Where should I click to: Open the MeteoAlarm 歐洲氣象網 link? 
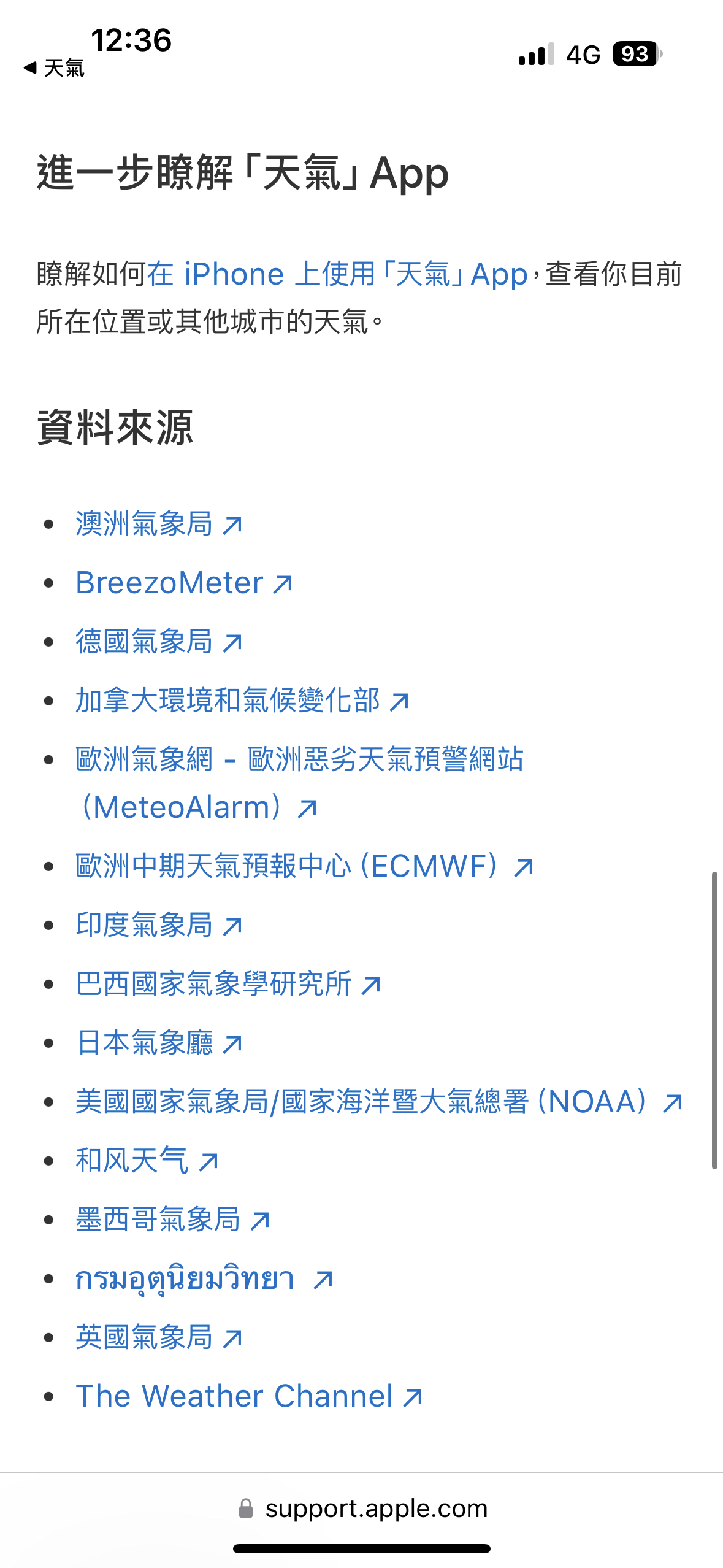(x=299, y=783)
